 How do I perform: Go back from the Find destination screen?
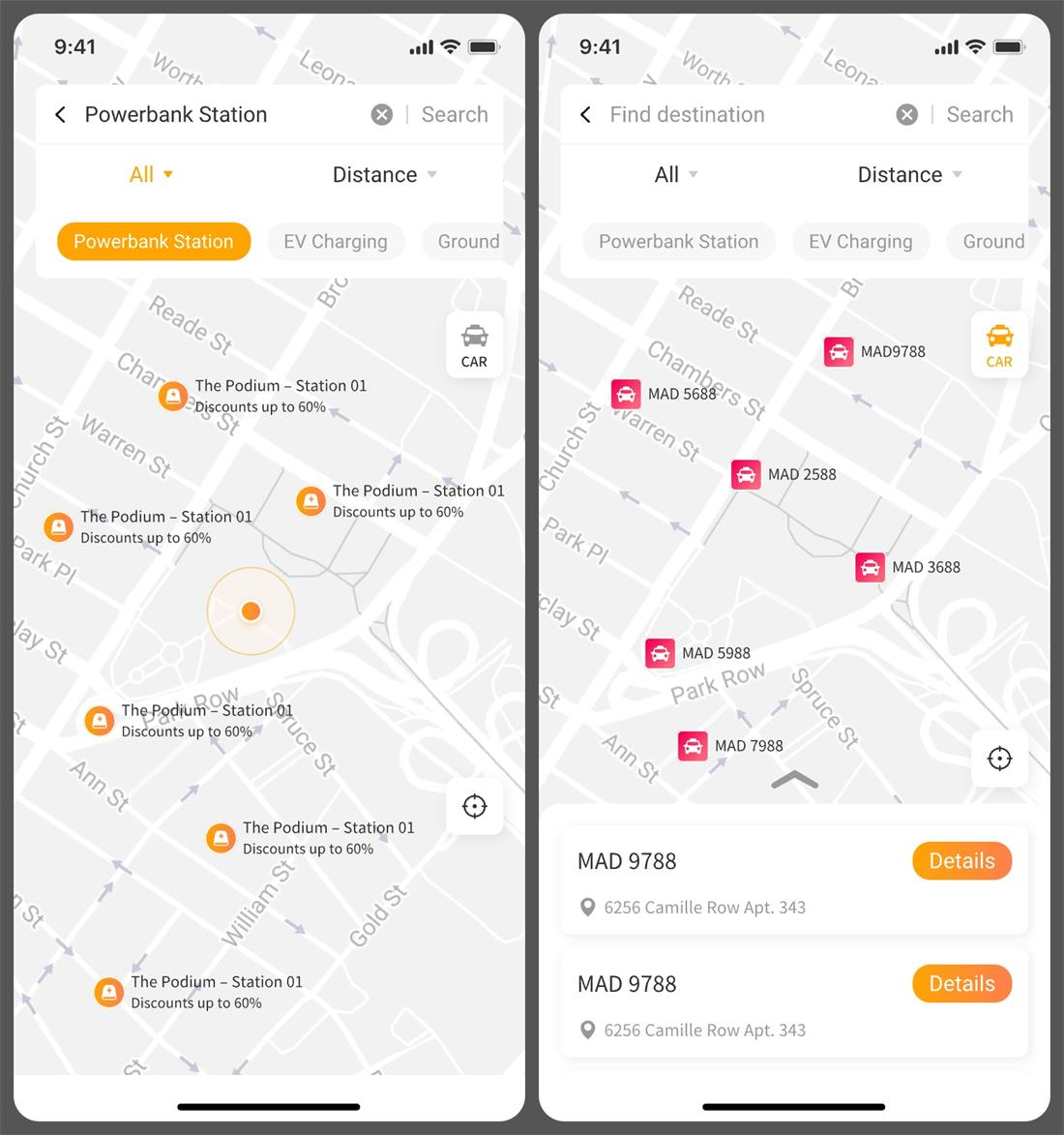[x=585, y=114]
